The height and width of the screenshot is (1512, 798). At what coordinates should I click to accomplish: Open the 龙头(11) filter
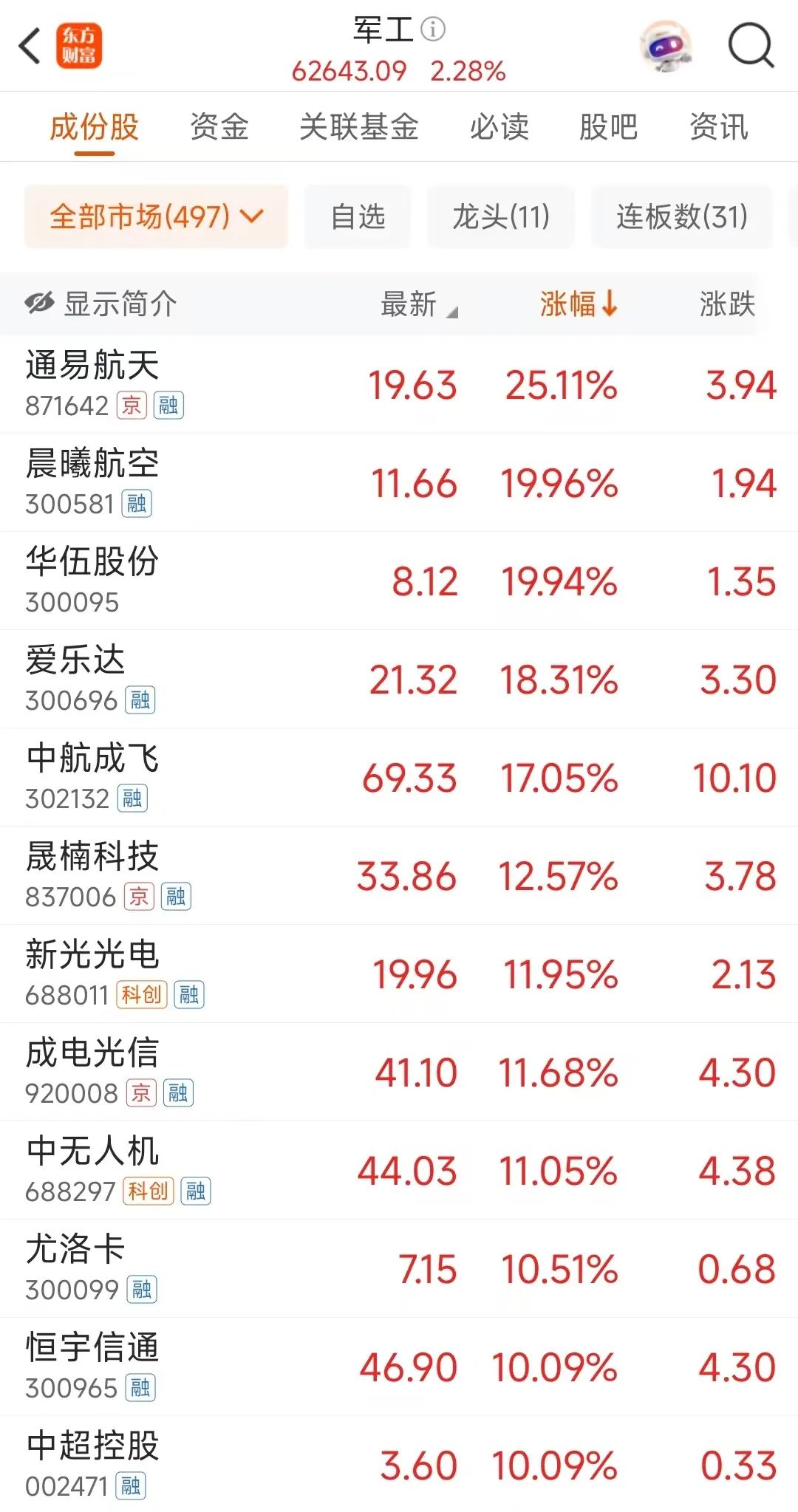click(x=499, y=216)
